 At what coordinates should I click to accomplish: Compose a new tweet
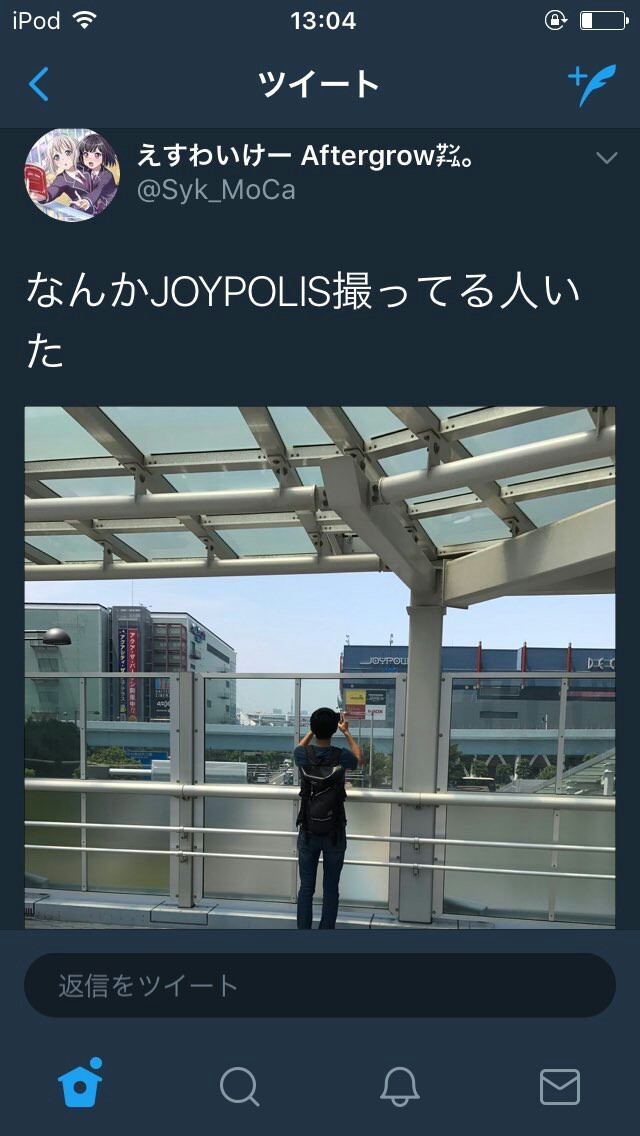tap(592, 85)
